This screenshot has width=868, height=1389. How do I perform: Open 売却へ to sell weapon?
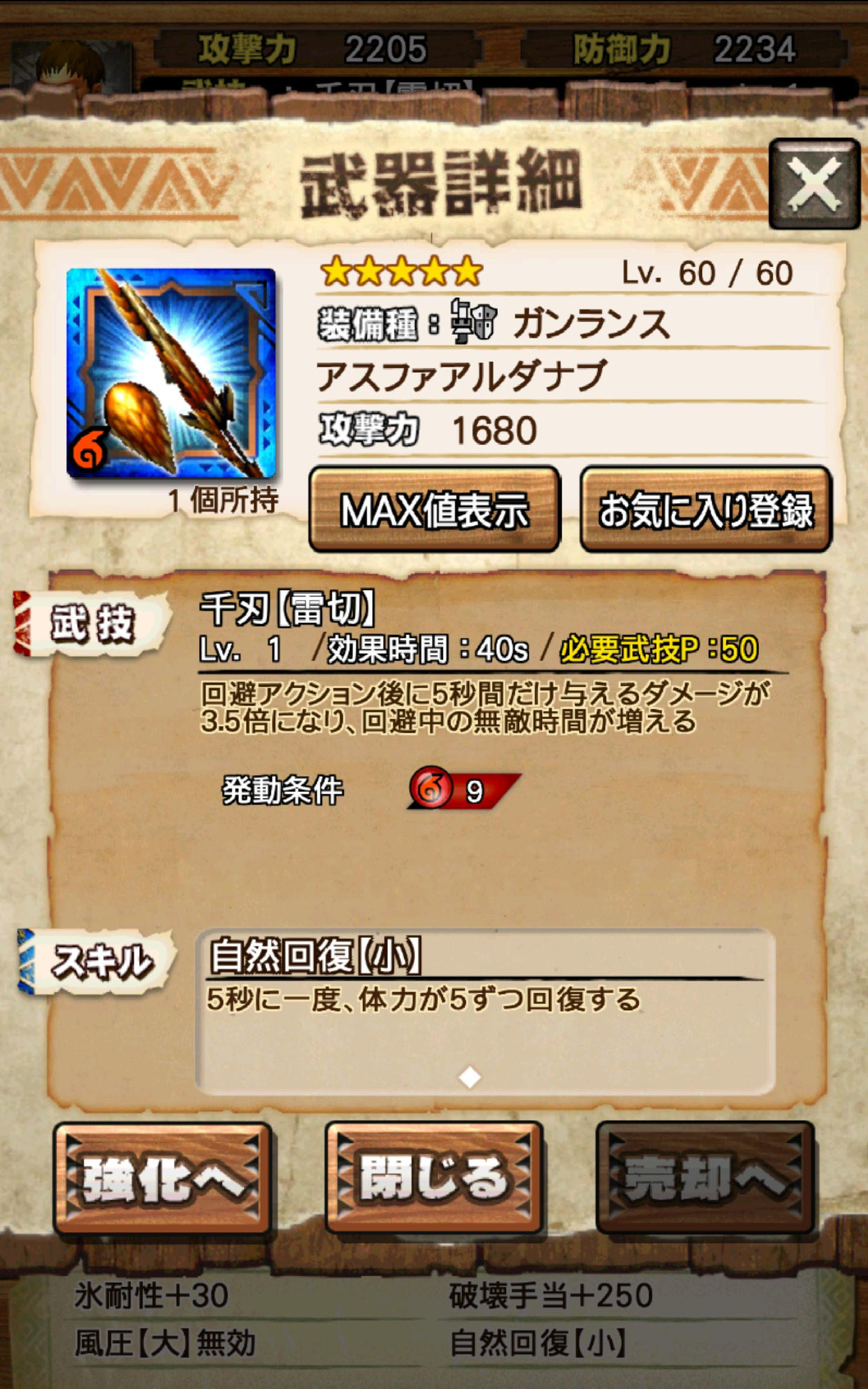coord(705,1178)
